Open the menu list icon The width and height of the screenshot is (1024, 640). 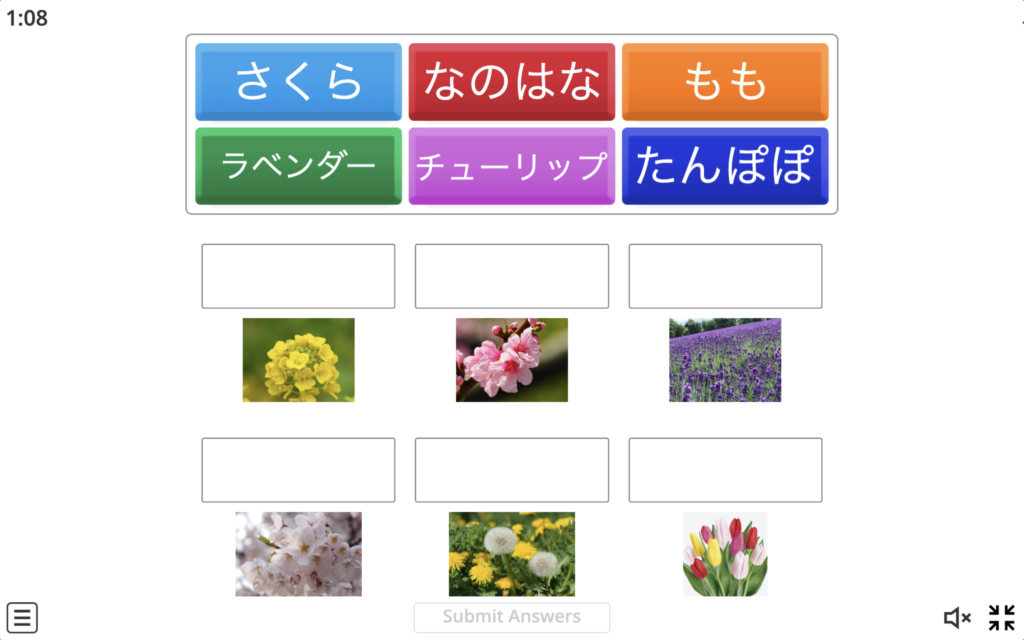[x=22, y=617]
